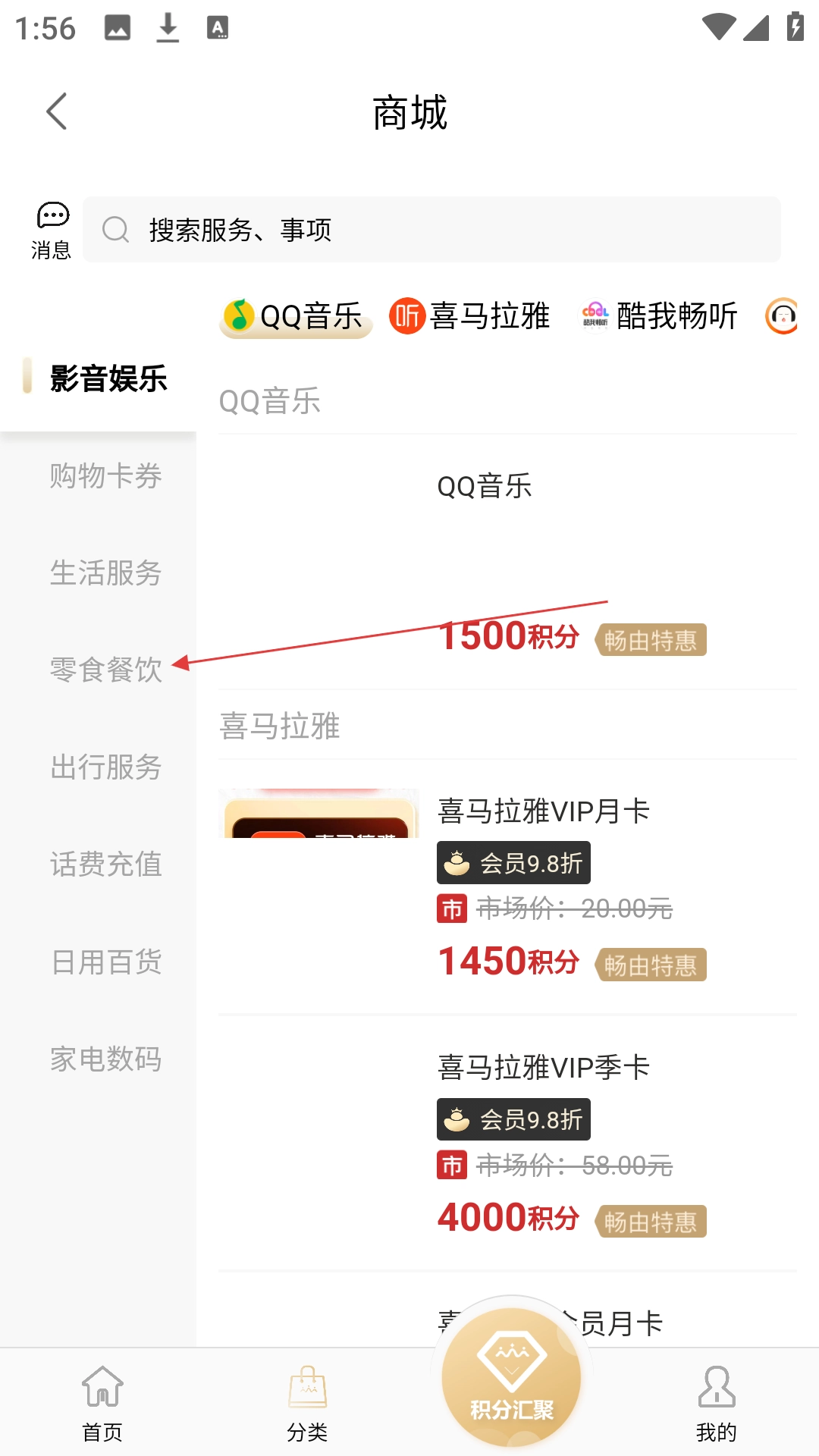Open the 分类 bottom tab
819x1456 pixels.
tap(307, 1403)
